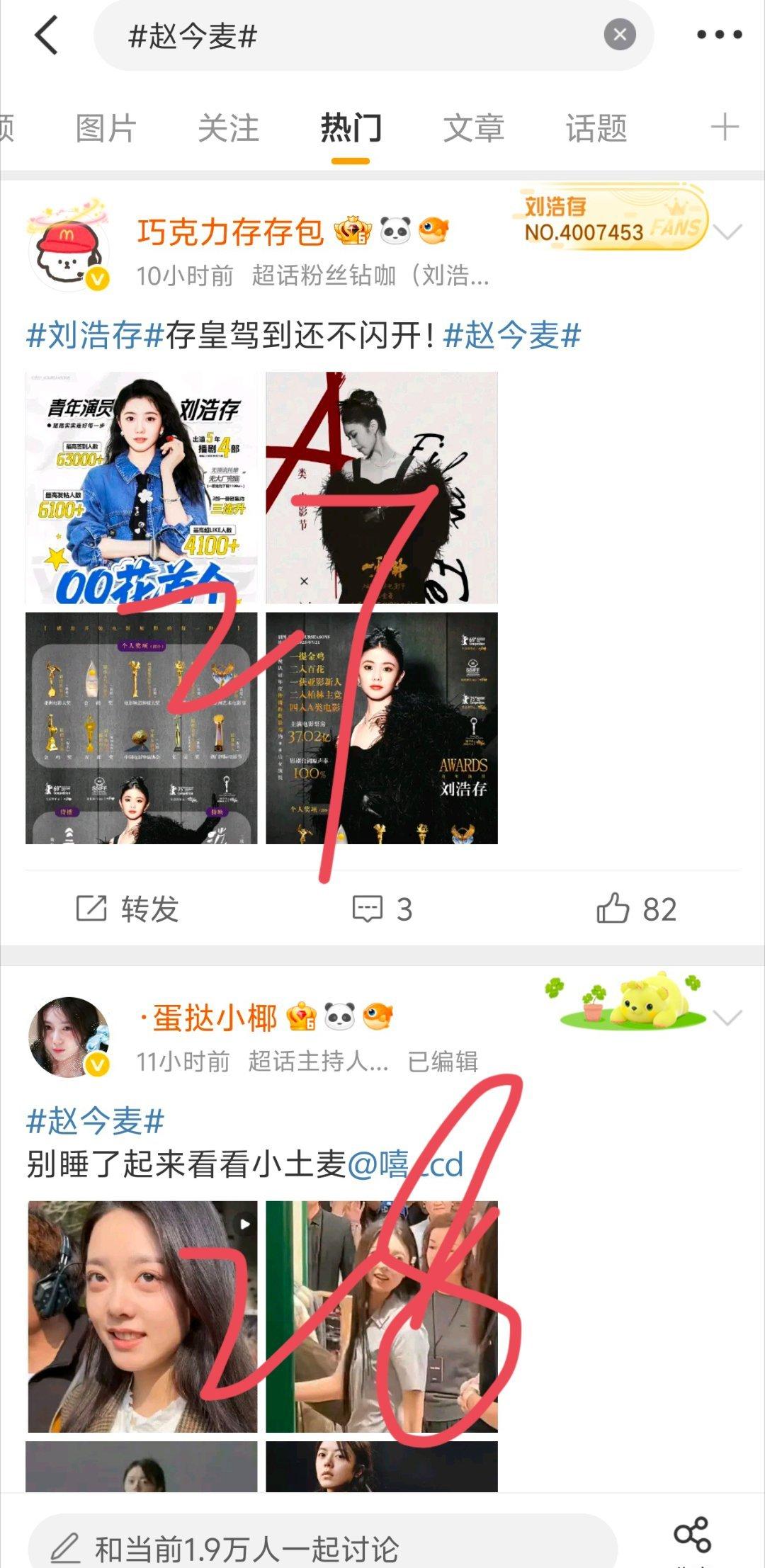Open 蛋挞小椰's profile avatar
The height and width of the screenshot is (1568, 765).
pyautogui.click(x=69, y=1037)
